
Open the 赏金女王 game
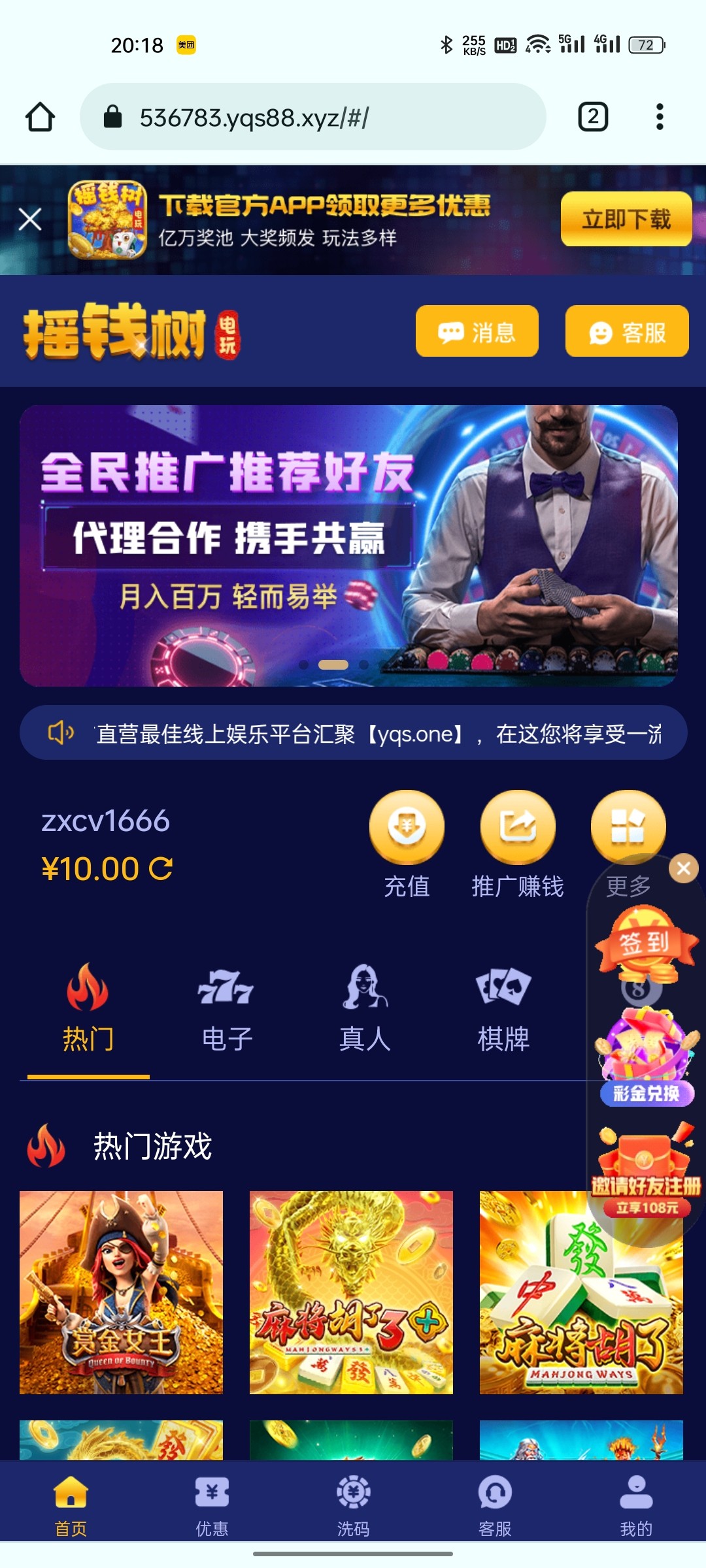pos(121,1292)
